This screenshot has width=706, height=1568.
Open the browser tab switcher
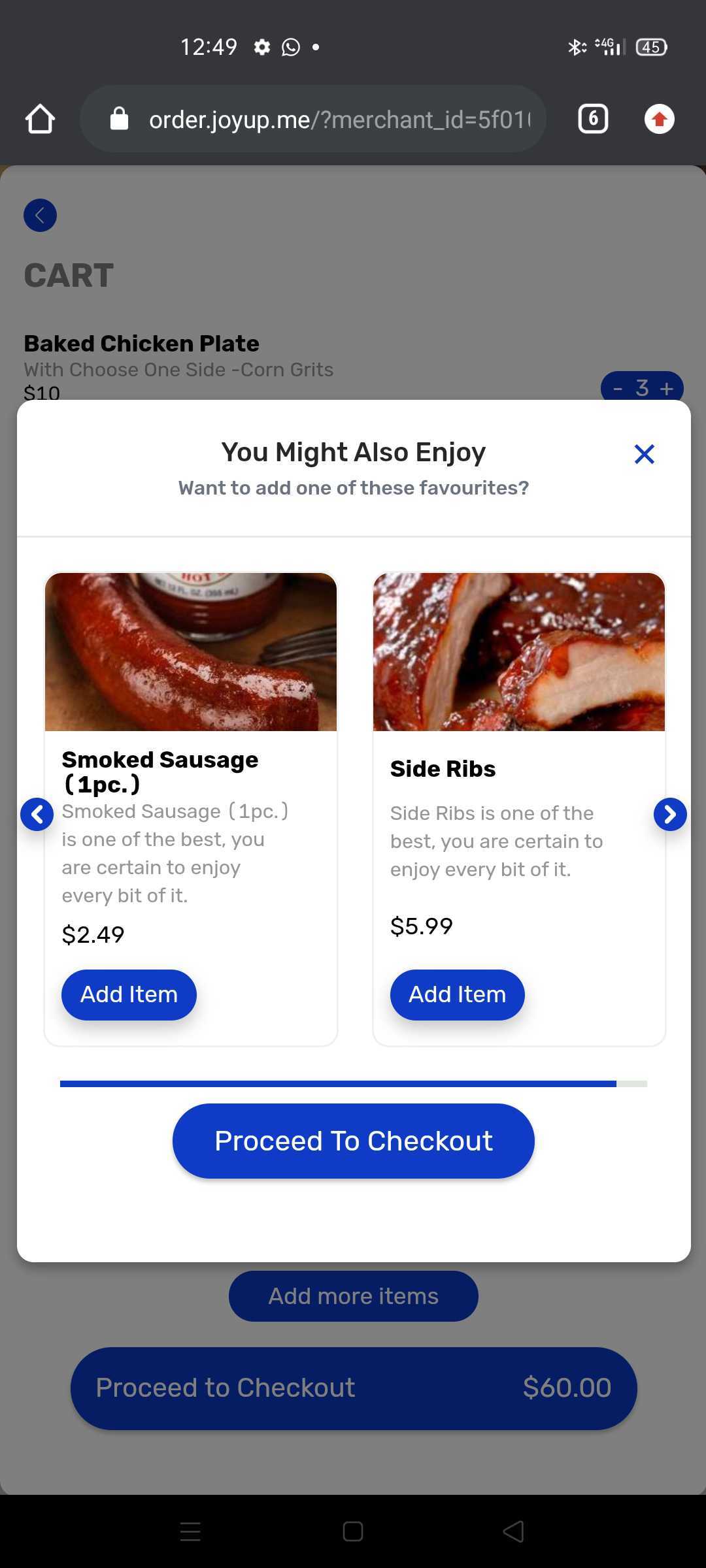(x=593, y=119)
